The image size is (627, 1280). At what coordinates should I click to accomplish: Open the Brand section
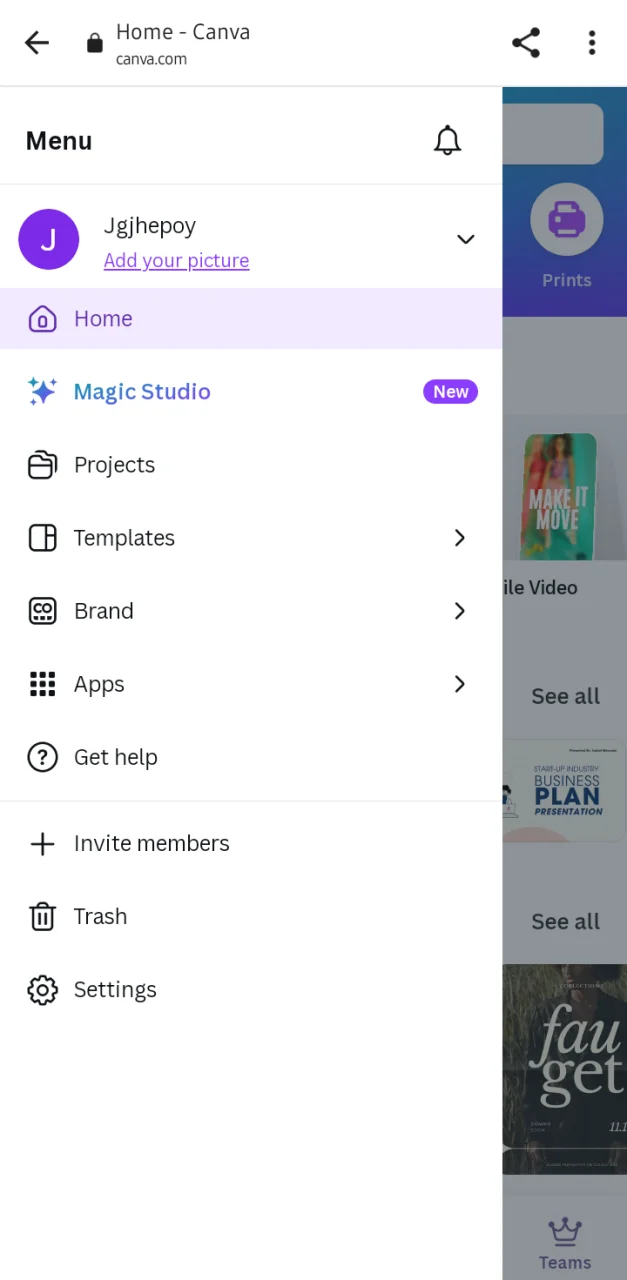tap(251, 611)
